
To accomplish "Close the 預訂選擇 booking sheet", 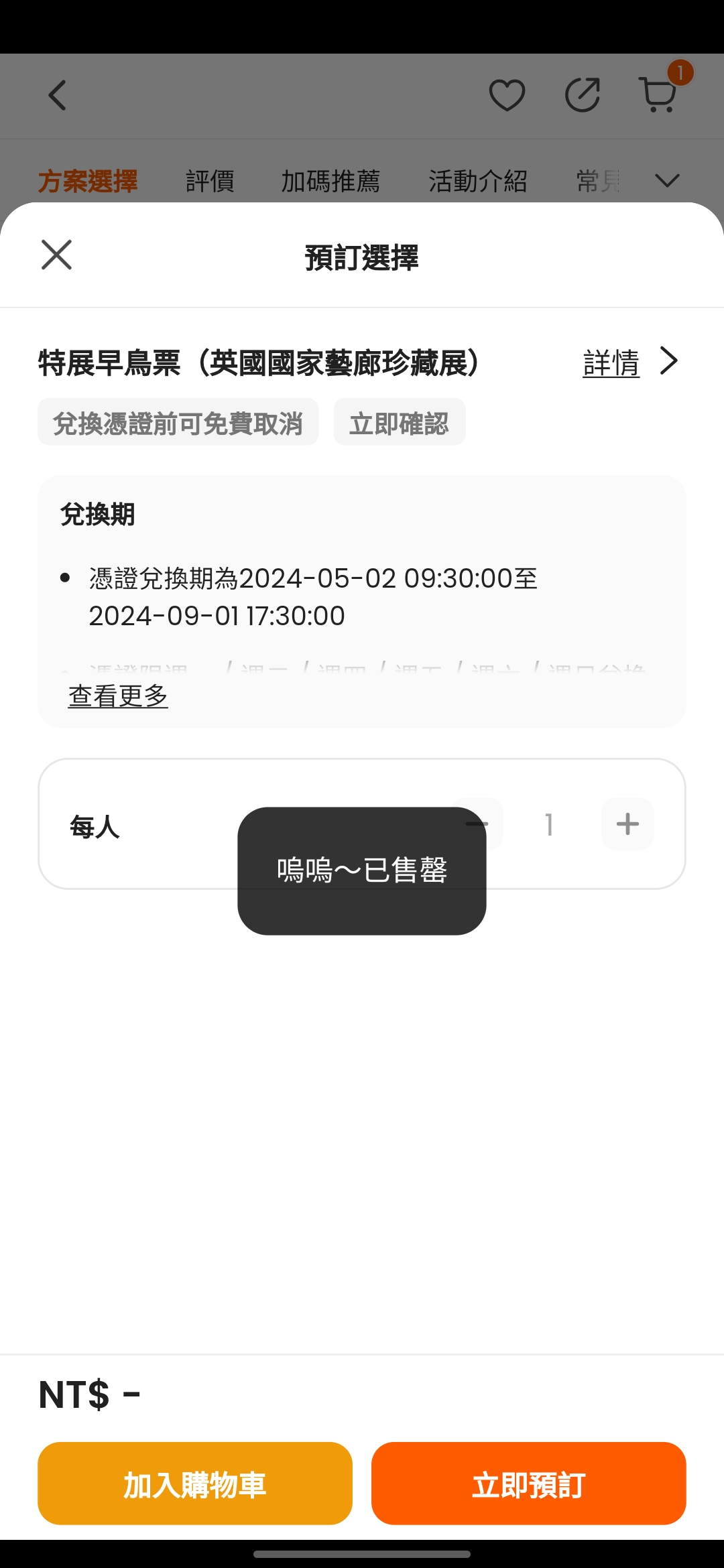I will click(x=56, y=255).
